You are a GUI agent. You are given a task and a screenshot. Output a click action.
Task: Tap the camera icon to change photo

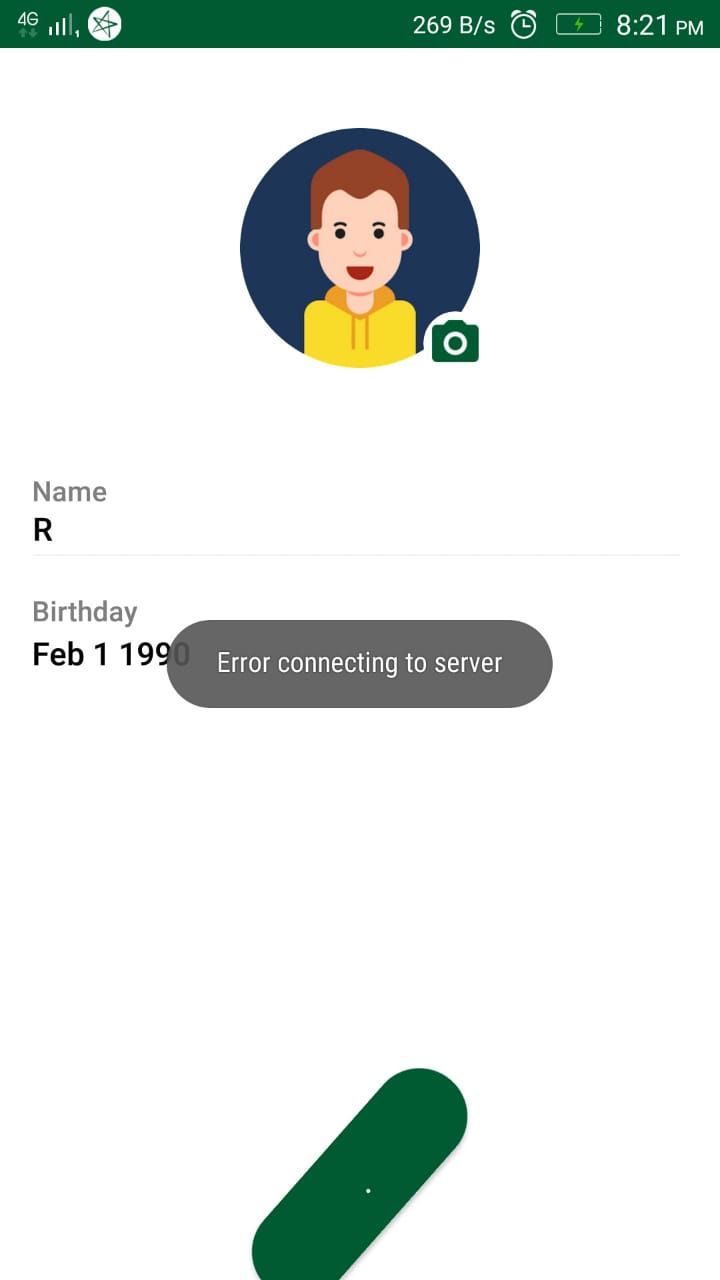(455, 343)
